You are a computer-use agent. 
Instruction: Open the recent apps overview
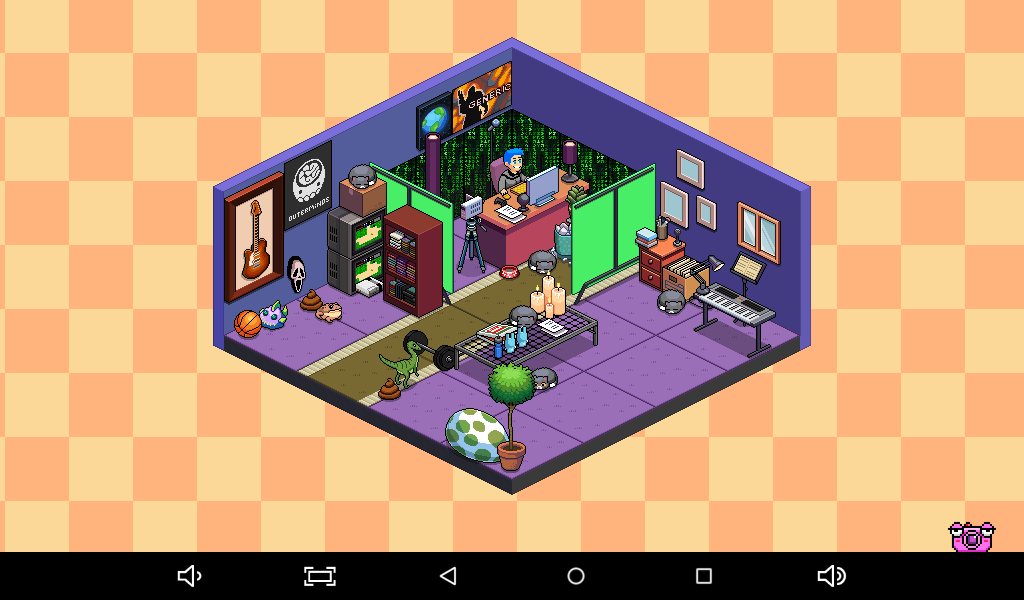(x=704, y=576)
